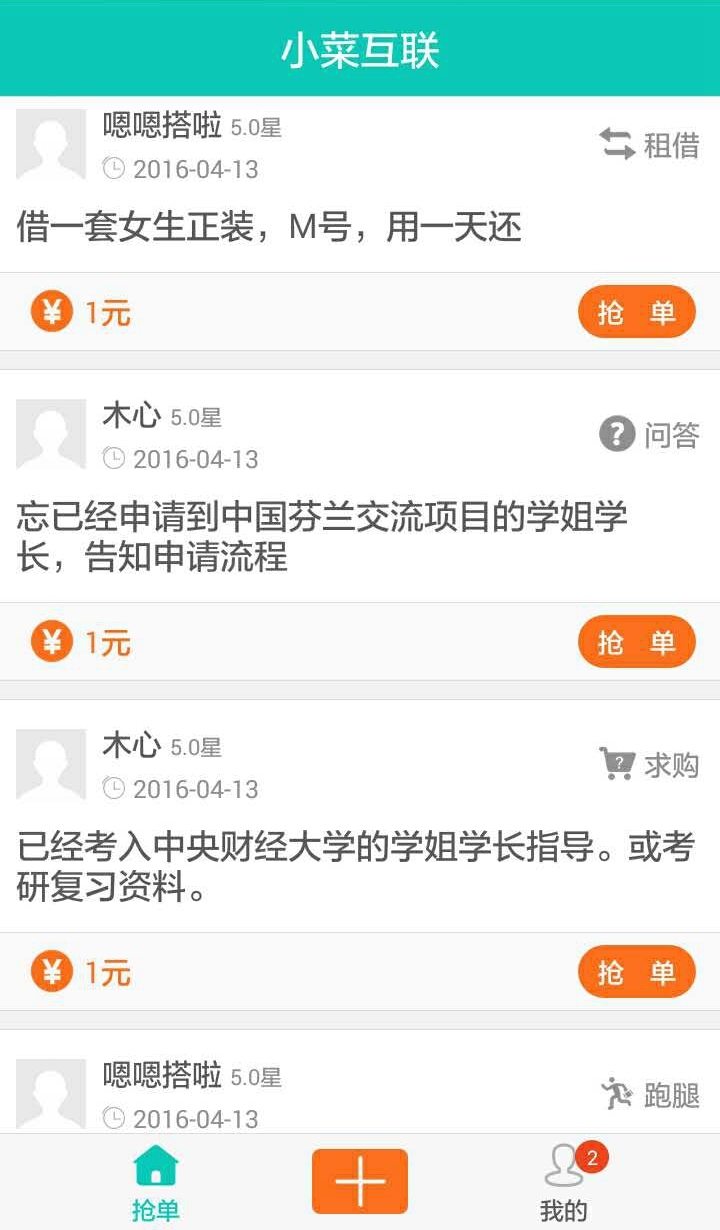Open the 跑腿 errand post by 嗯嗯搭啦
The height and width of the screenshot is (1230, 720).
pos(360,1095)
